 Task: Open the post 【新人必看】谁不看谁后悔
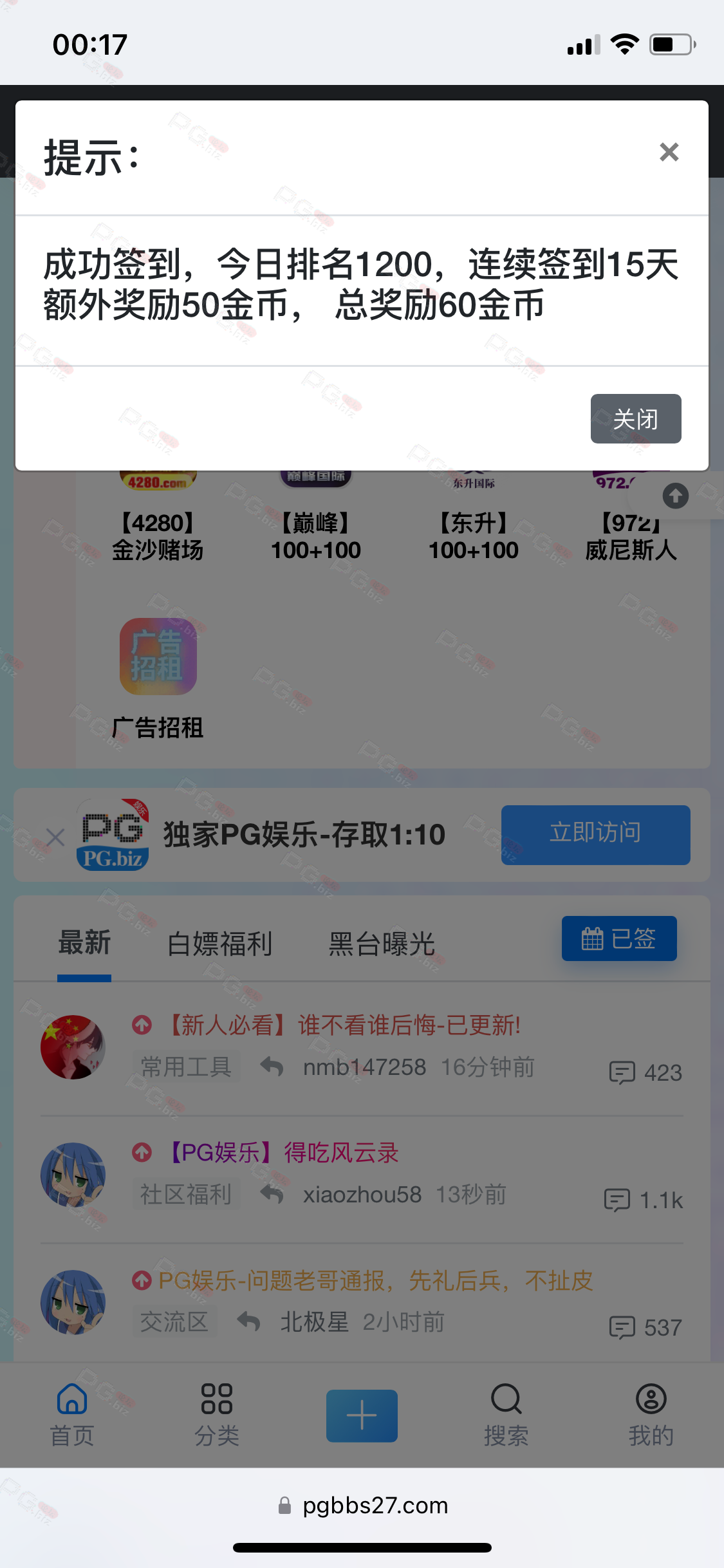pyautogui.click(x=344, y=1025)
